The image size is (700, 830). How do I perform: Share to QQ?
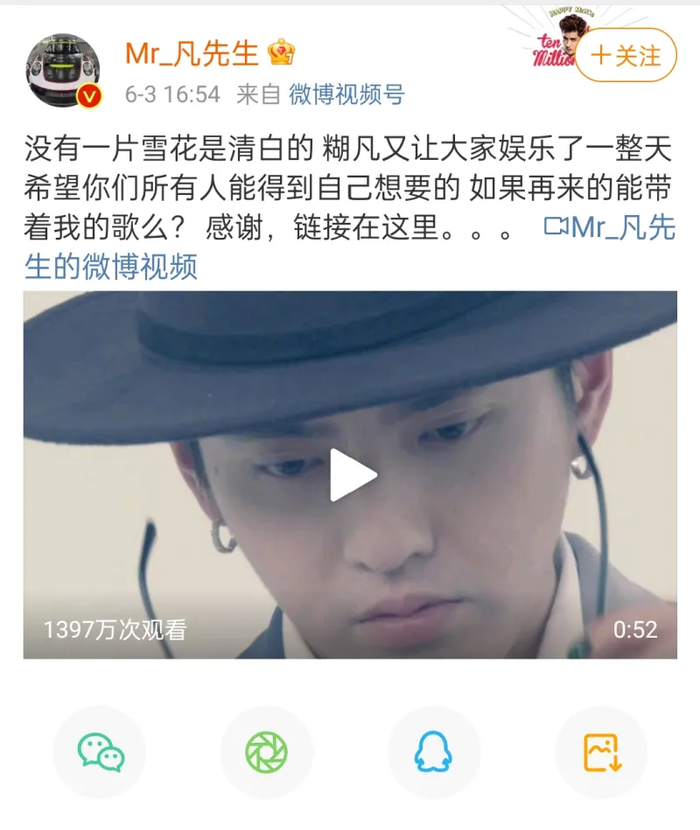[433, 752]
